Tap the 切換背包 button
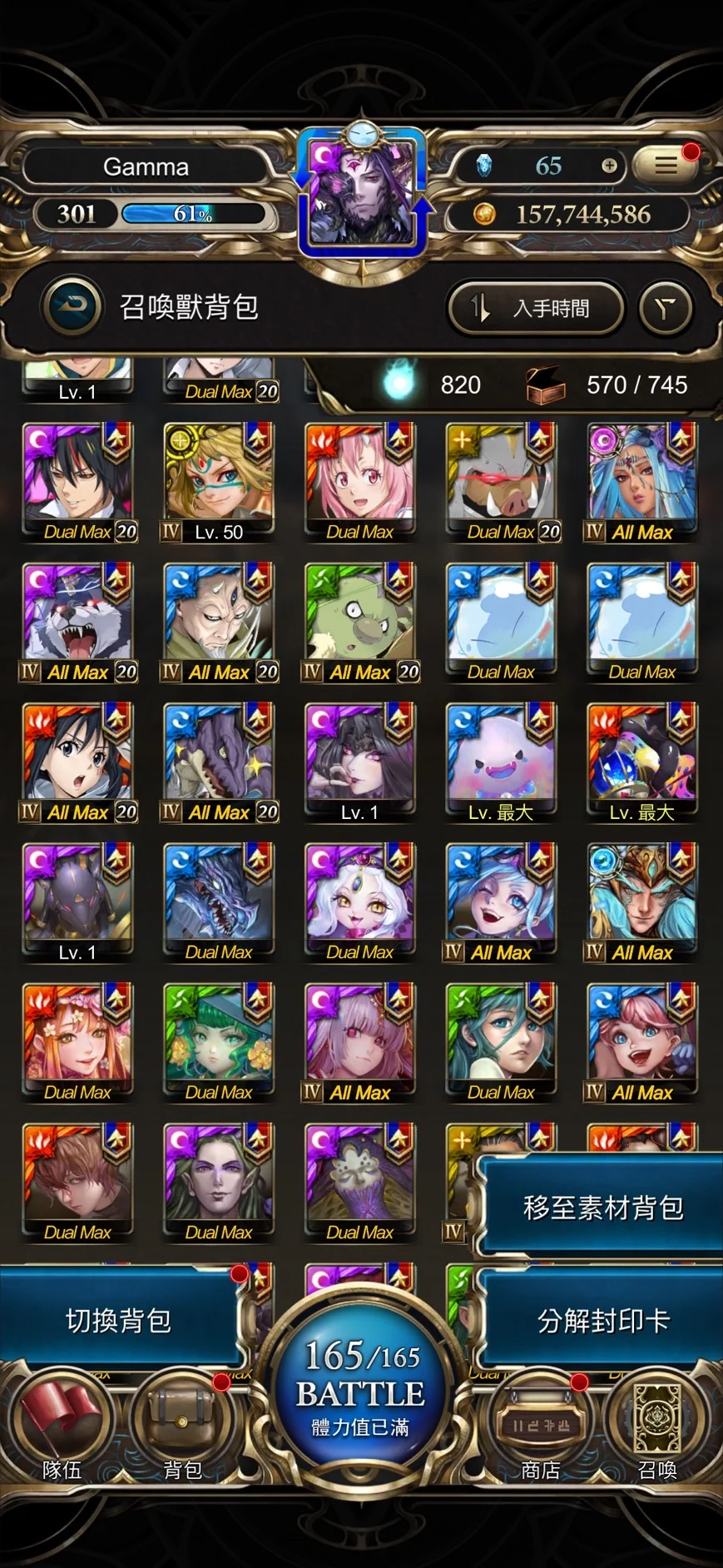The height and width of the screenshot is (1568, 723). (118, 1320)
